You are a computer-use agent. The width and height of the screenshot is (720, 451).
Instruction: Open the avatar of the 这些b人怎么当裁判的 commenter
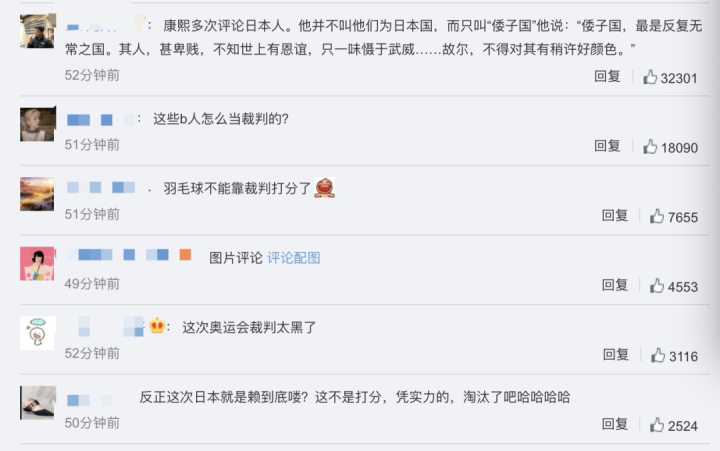(38, 124)
